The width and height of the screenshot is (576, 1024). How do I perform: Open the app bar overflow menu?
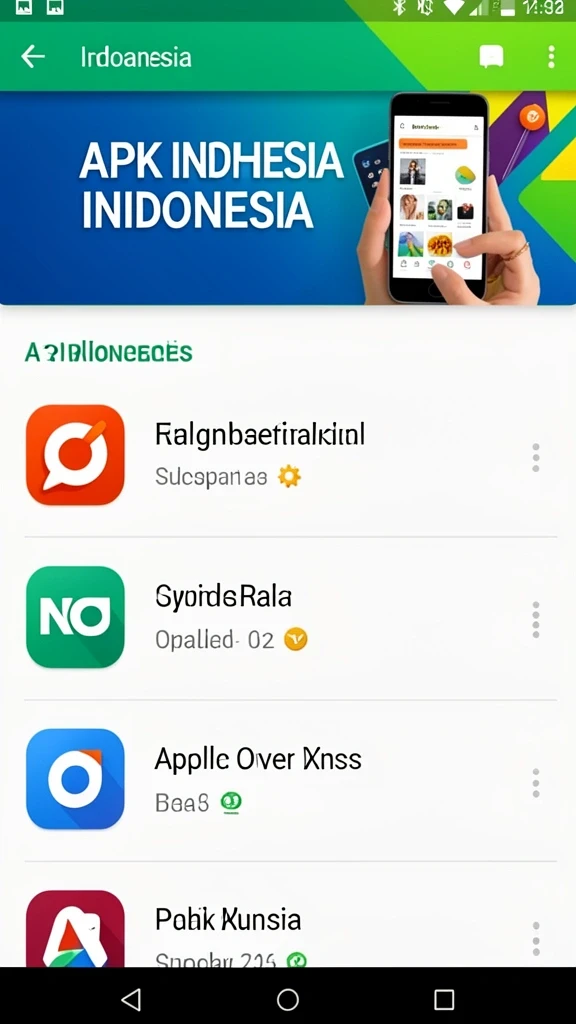[551, 57]
